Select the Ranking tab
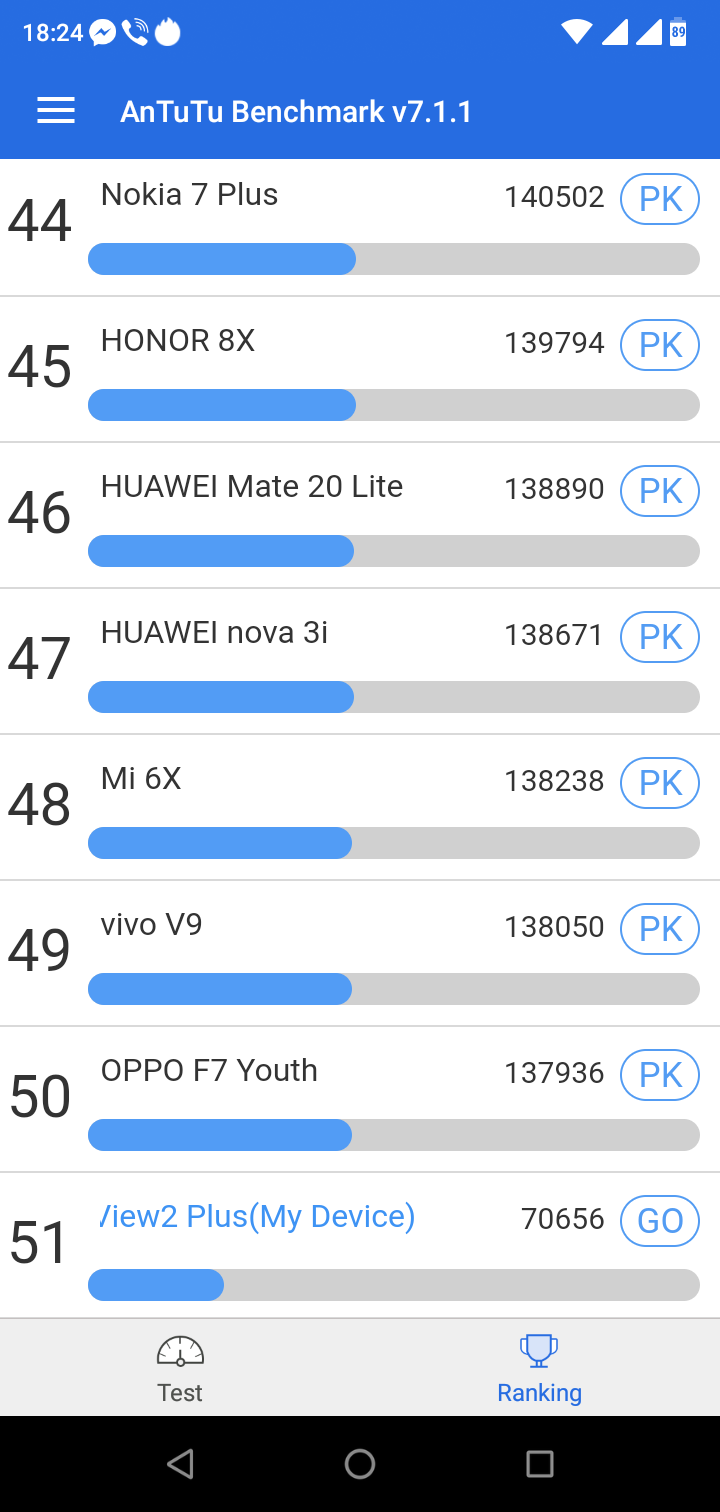 540,1368
